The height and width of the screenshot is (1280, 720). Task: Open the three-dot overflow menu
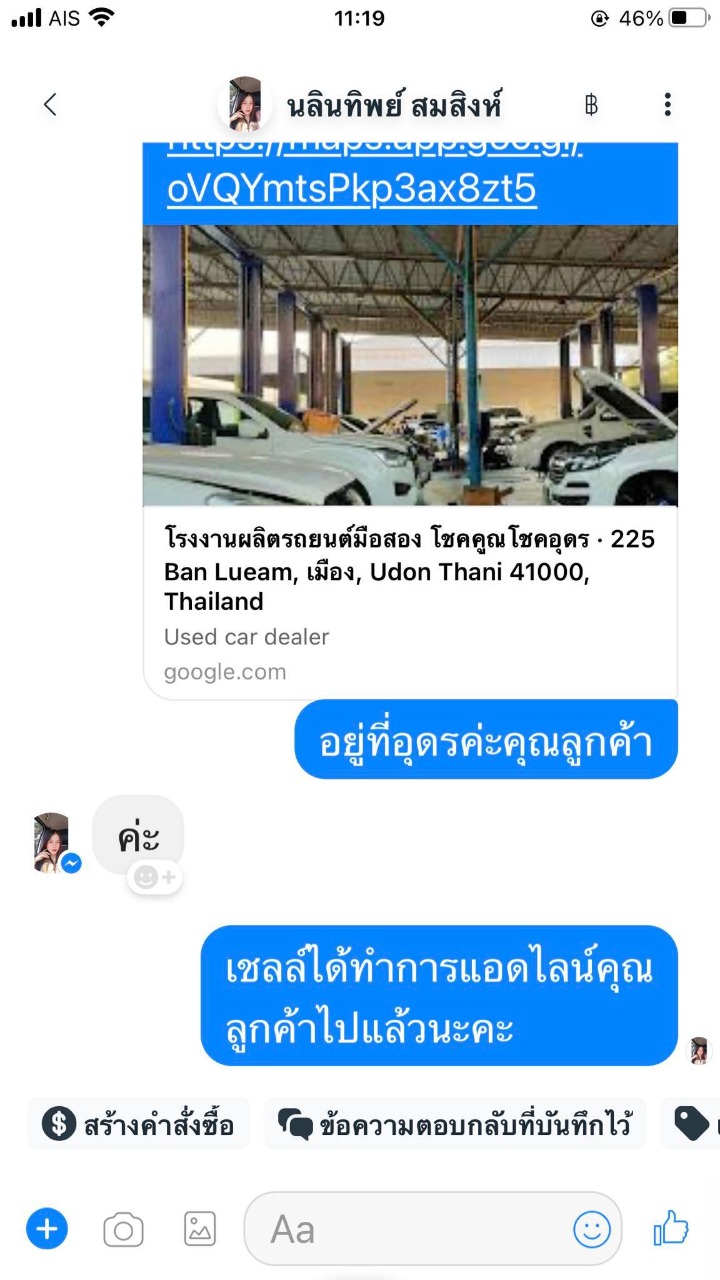pyautogui.click(x=667, y=104)
